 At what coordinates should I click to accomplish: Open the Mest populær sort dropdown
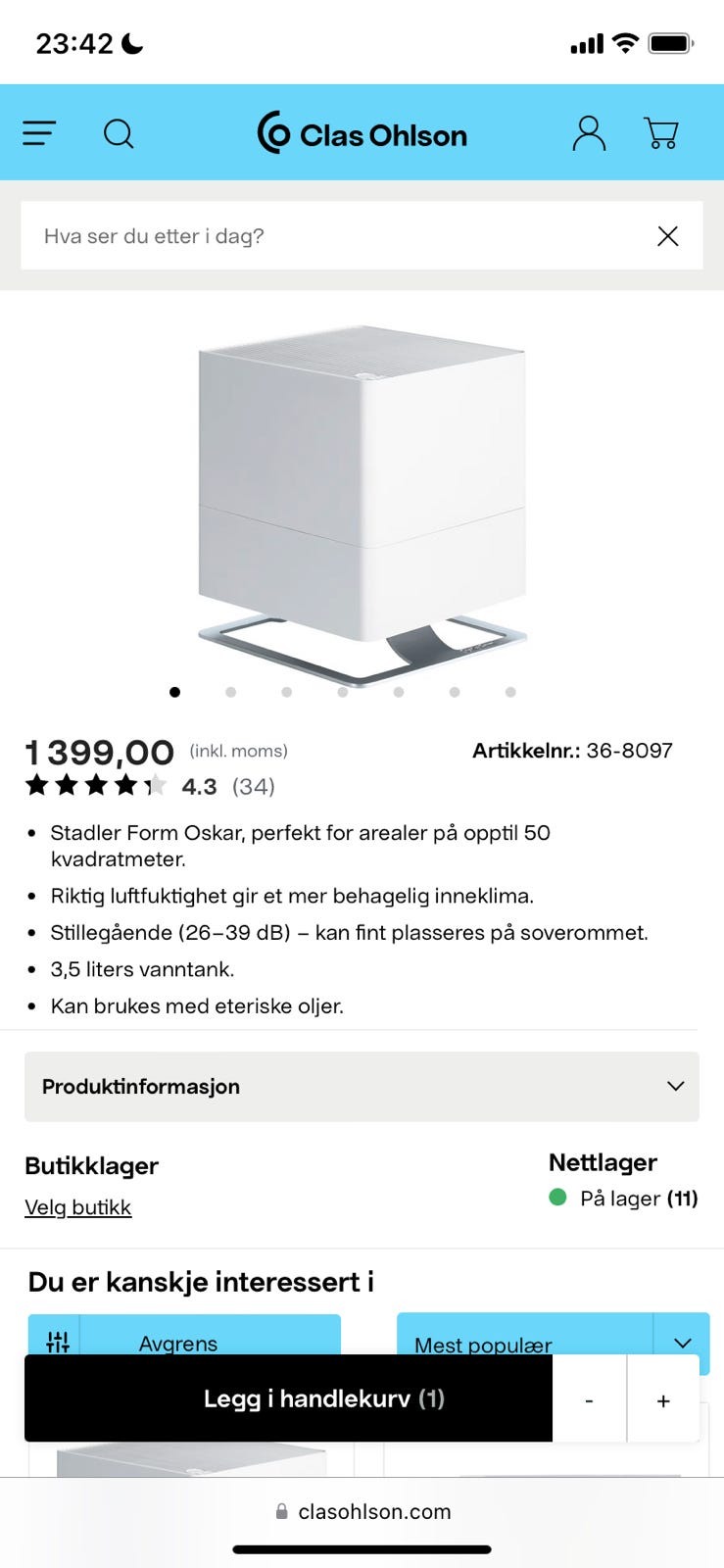click(553, 1336)
